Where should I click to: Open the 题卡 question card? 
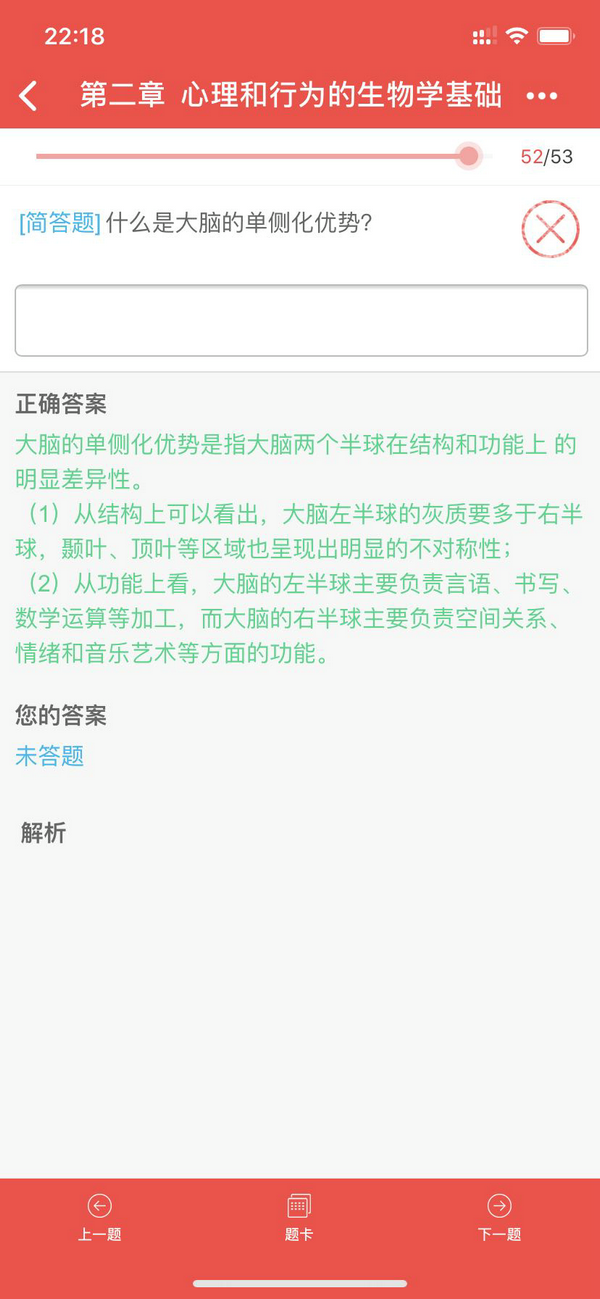[299, 1218]
